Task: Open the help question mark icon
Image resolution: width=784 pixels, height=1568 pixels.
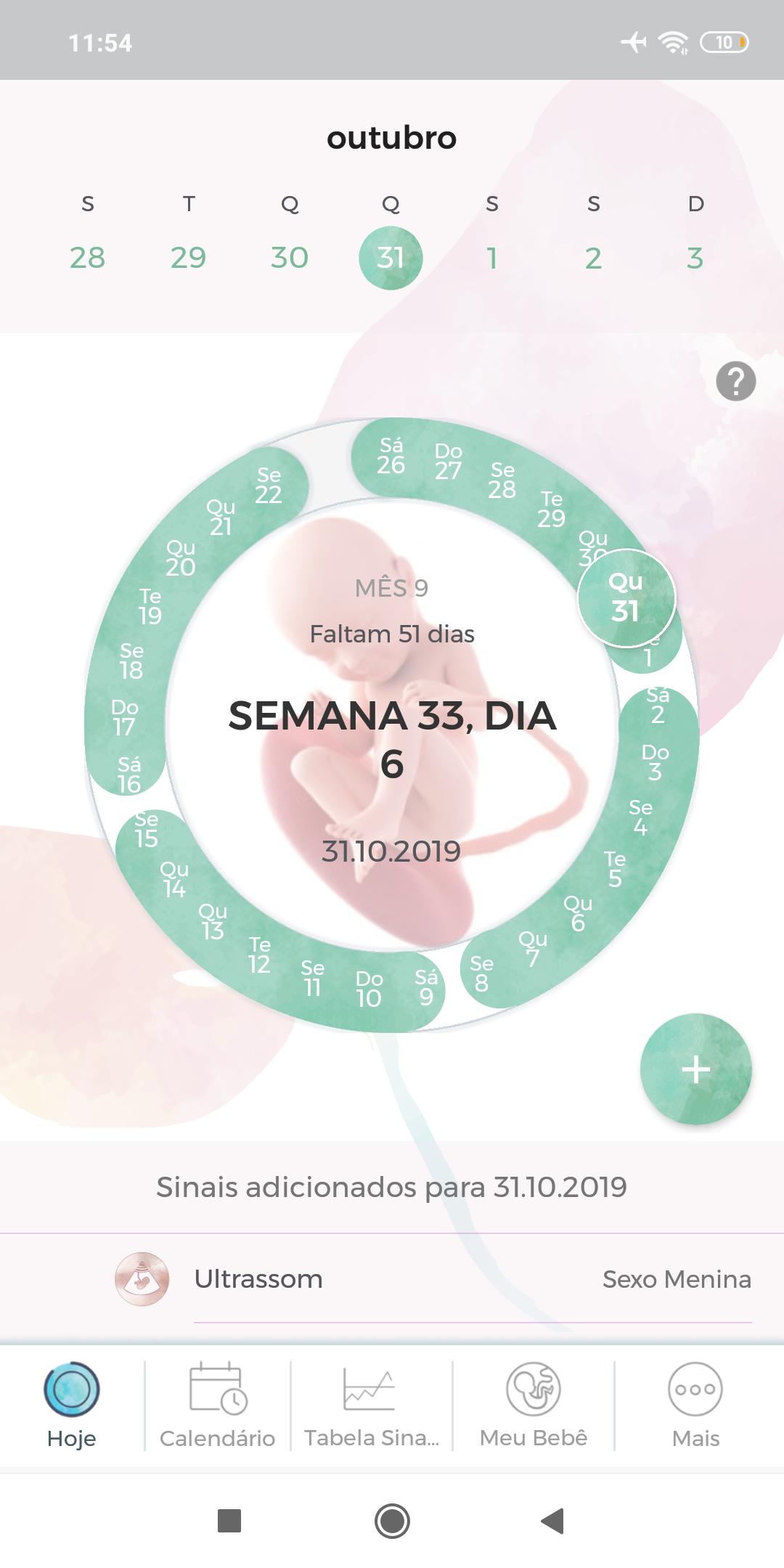Action: [x=735, y=381]
